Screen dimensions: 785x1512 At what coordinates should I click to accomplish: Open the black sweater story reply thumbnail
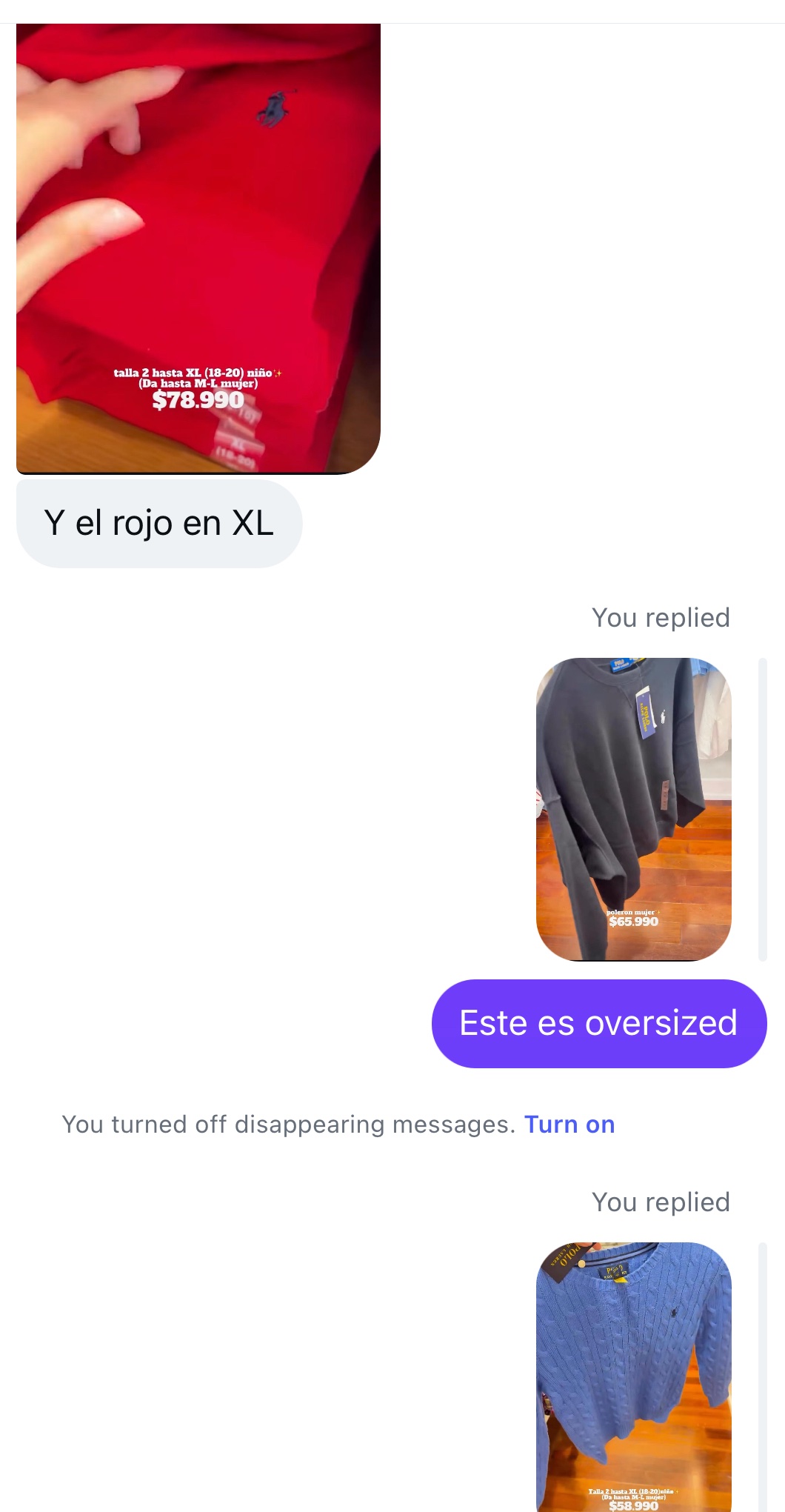(633, 809)
